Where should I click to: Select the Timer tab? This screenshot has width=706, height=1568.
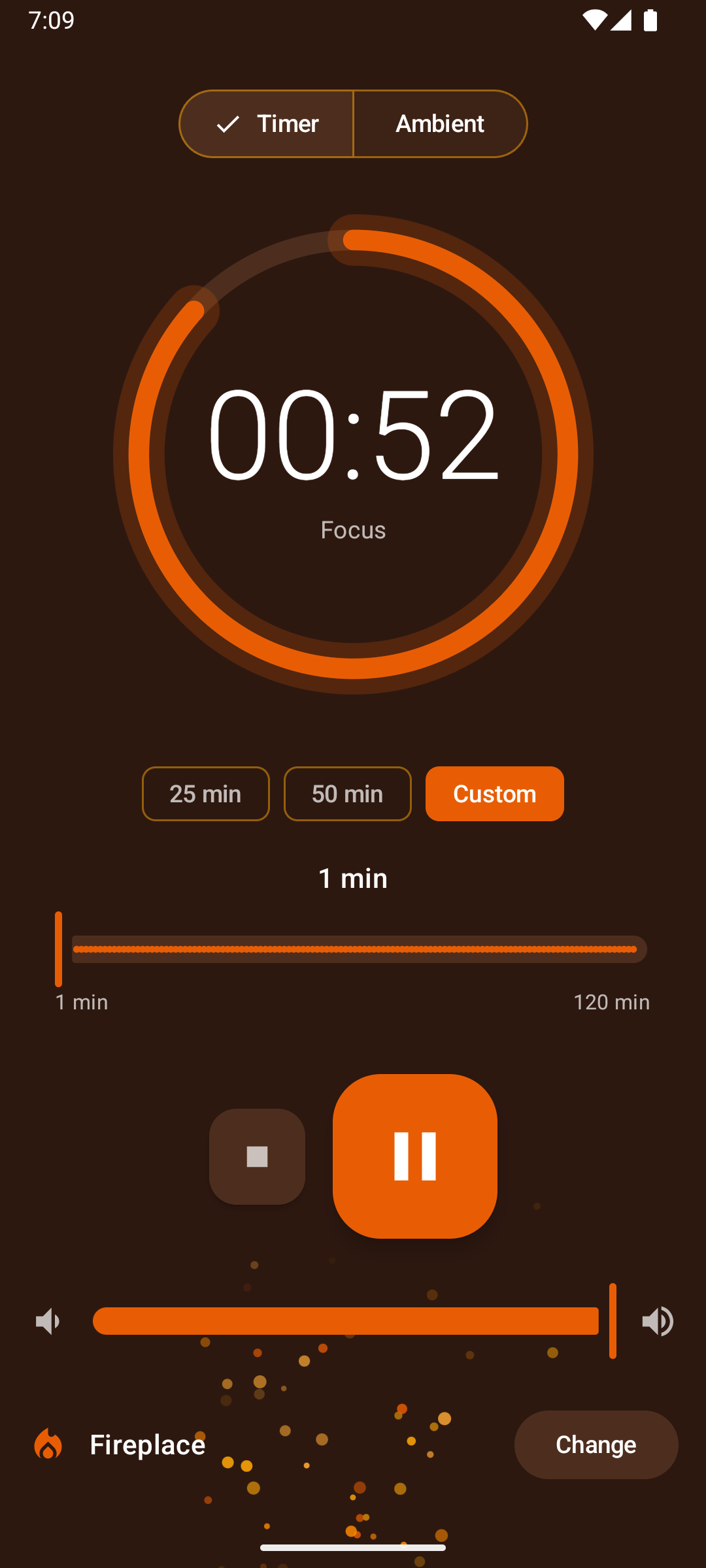(266, 123)
